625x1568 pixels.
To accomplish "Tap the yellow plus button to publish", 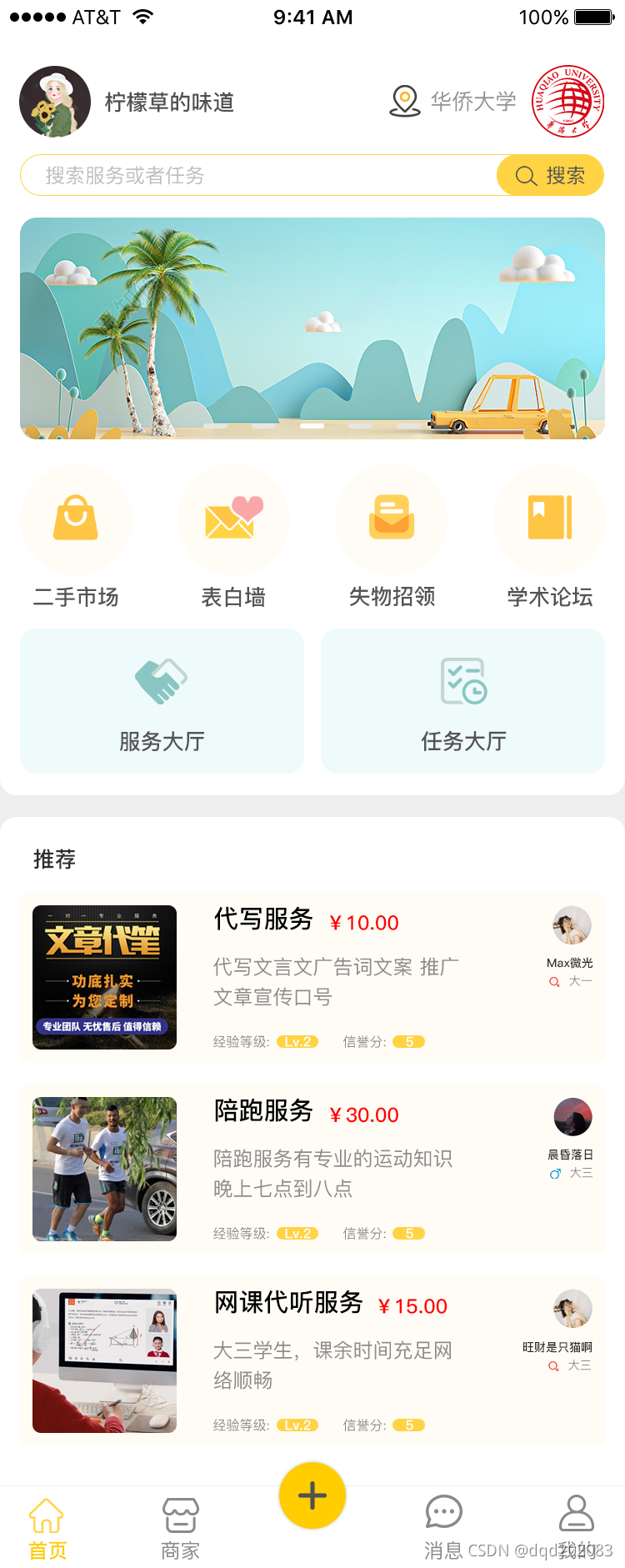I will (312, 1495).
